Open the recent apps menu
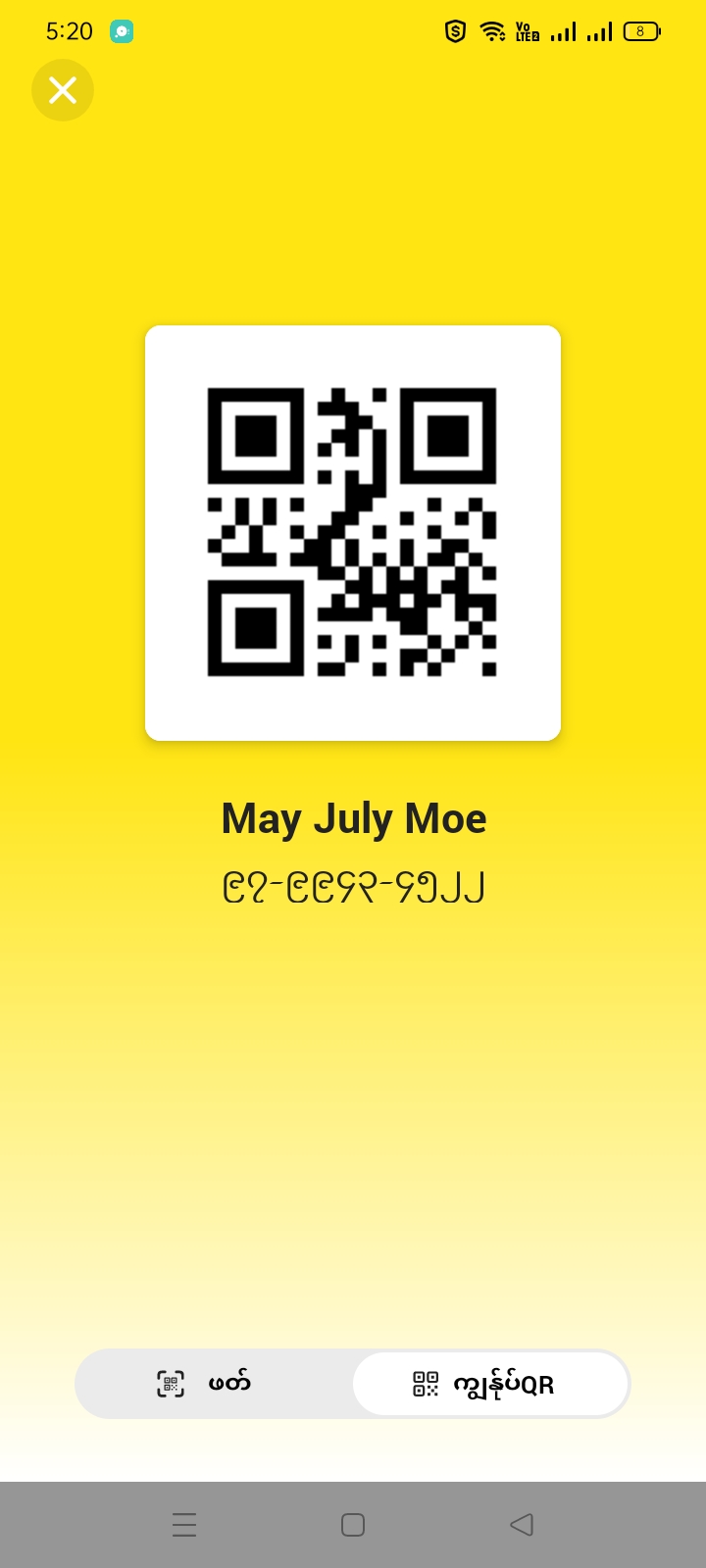The height and width of the screenshot is (1568, 706). pyautogui.click(x=184, y=1525)
